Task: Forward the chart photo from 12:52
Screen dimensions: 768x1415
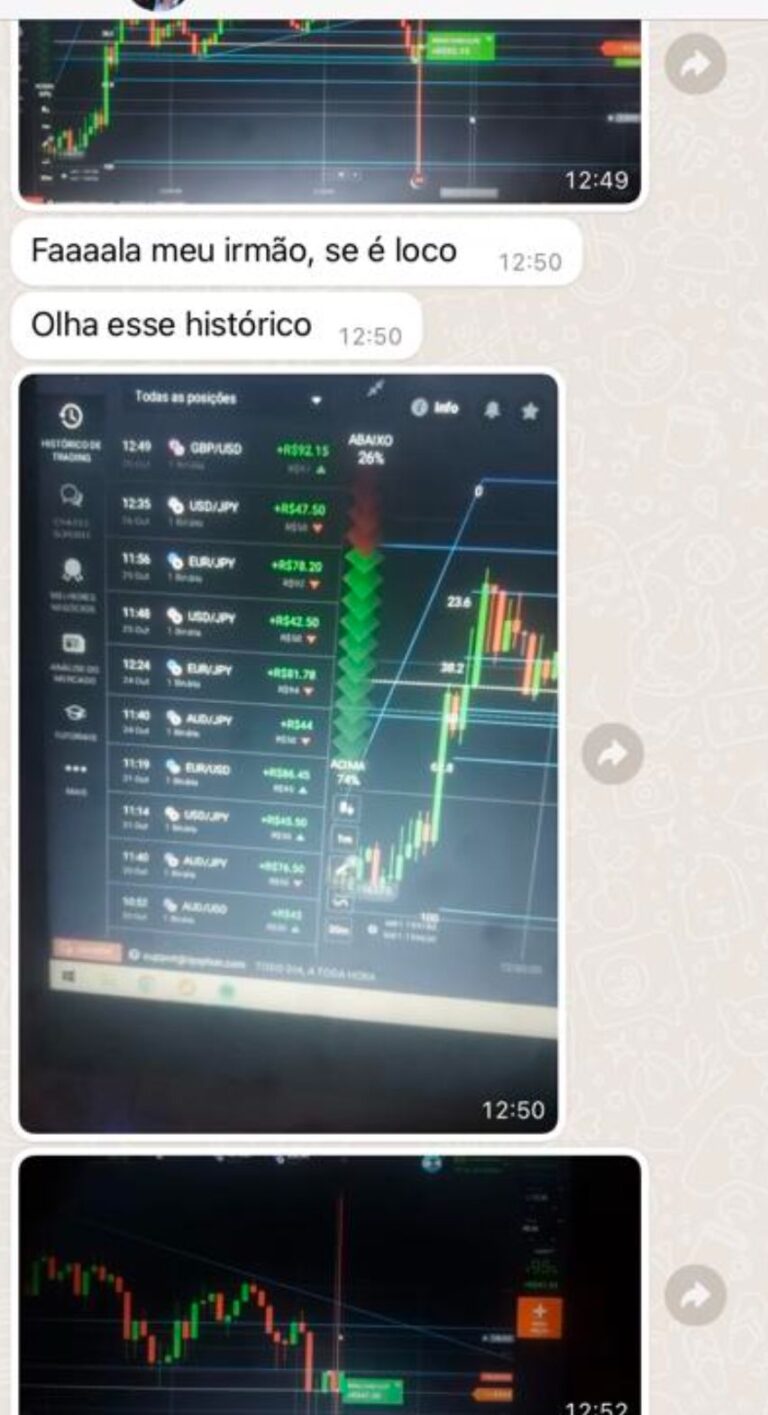Action: click(695, 1295)
